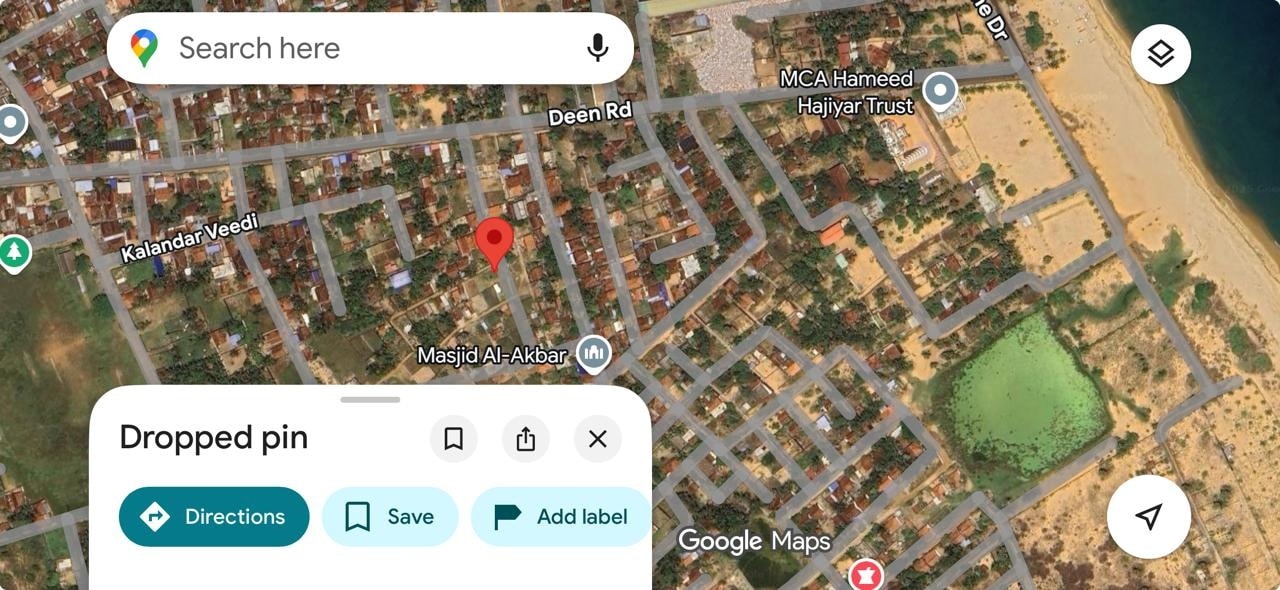Share the dropped pin location
Screen dimensions: 1280x590
(526, 438)
